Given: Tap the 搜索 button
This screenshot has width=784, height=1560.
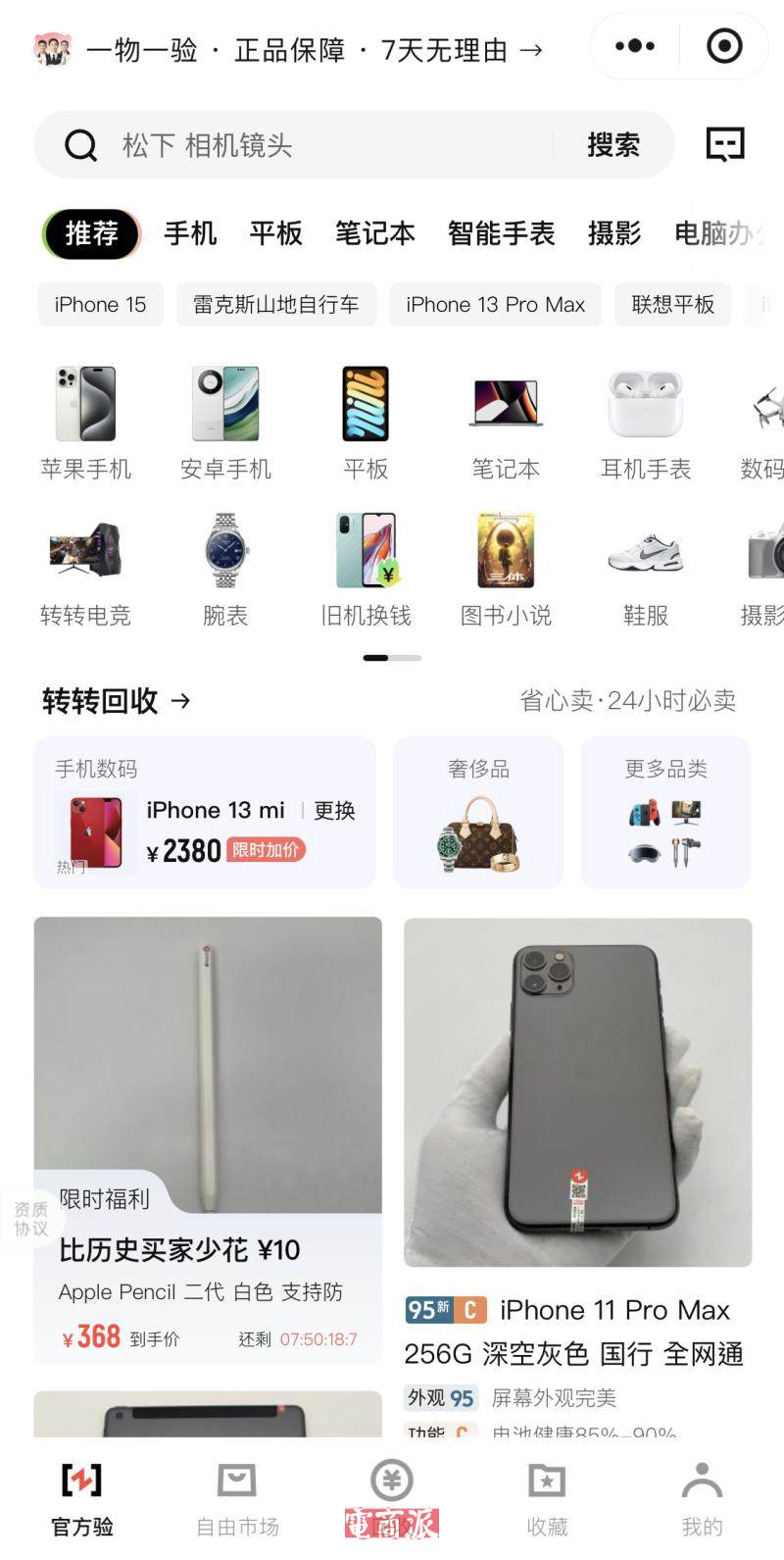Looking at the screenshot, I should 612,145.
